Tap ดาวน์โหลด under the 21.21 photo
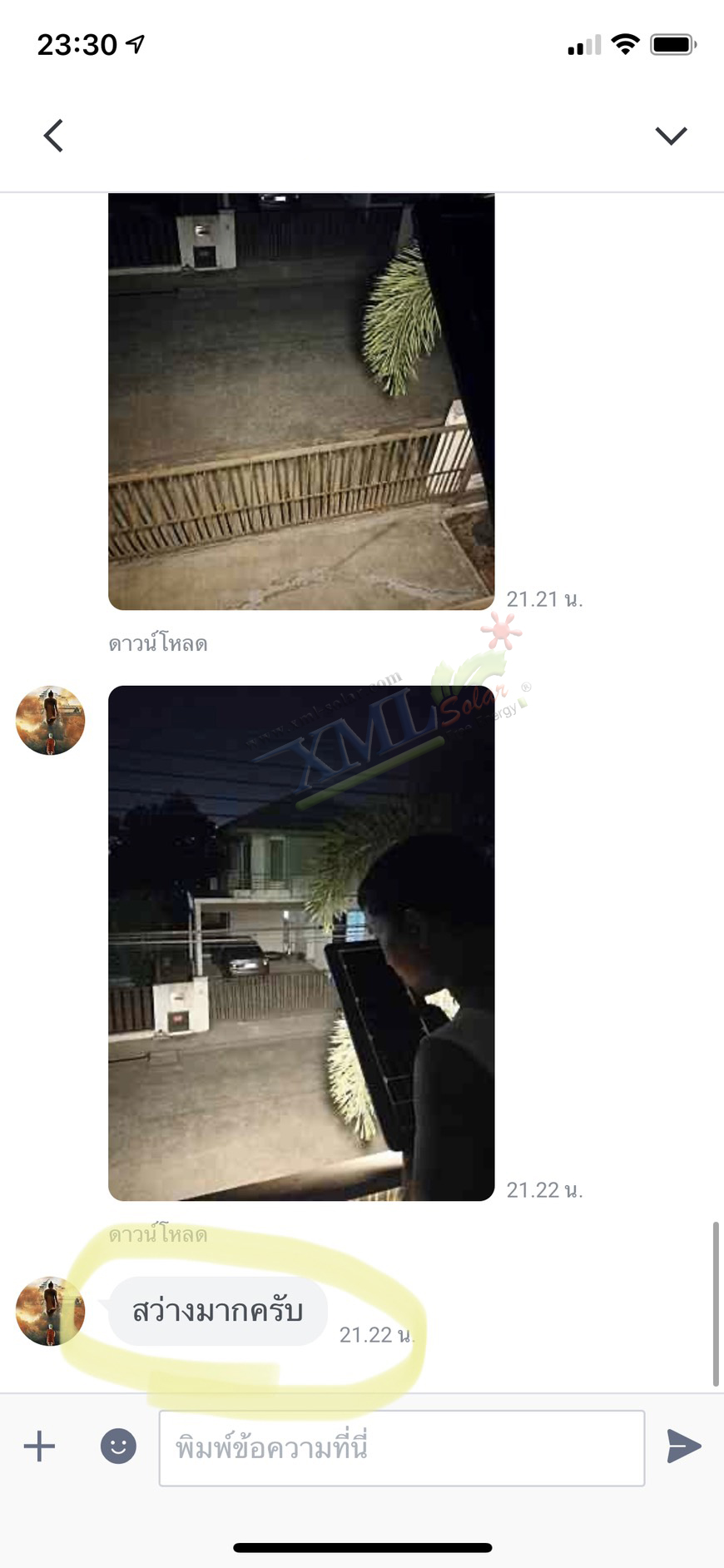This screenshot has width=724, height=1568. [x=158, y=643]
